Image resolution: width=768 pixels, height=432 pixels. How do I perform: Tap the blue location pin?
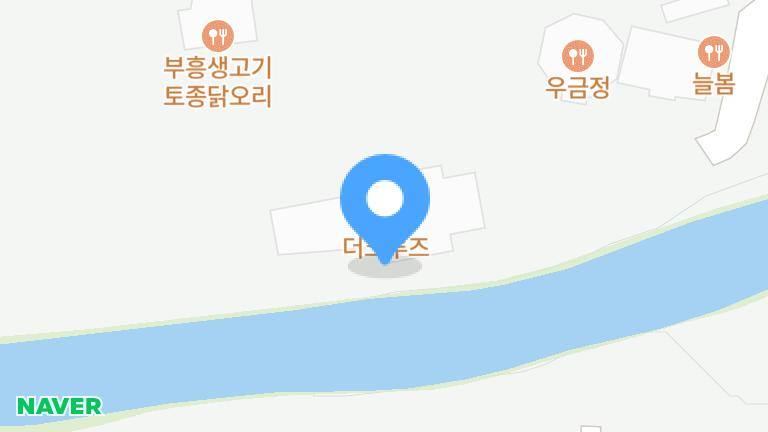click(385, 200)
